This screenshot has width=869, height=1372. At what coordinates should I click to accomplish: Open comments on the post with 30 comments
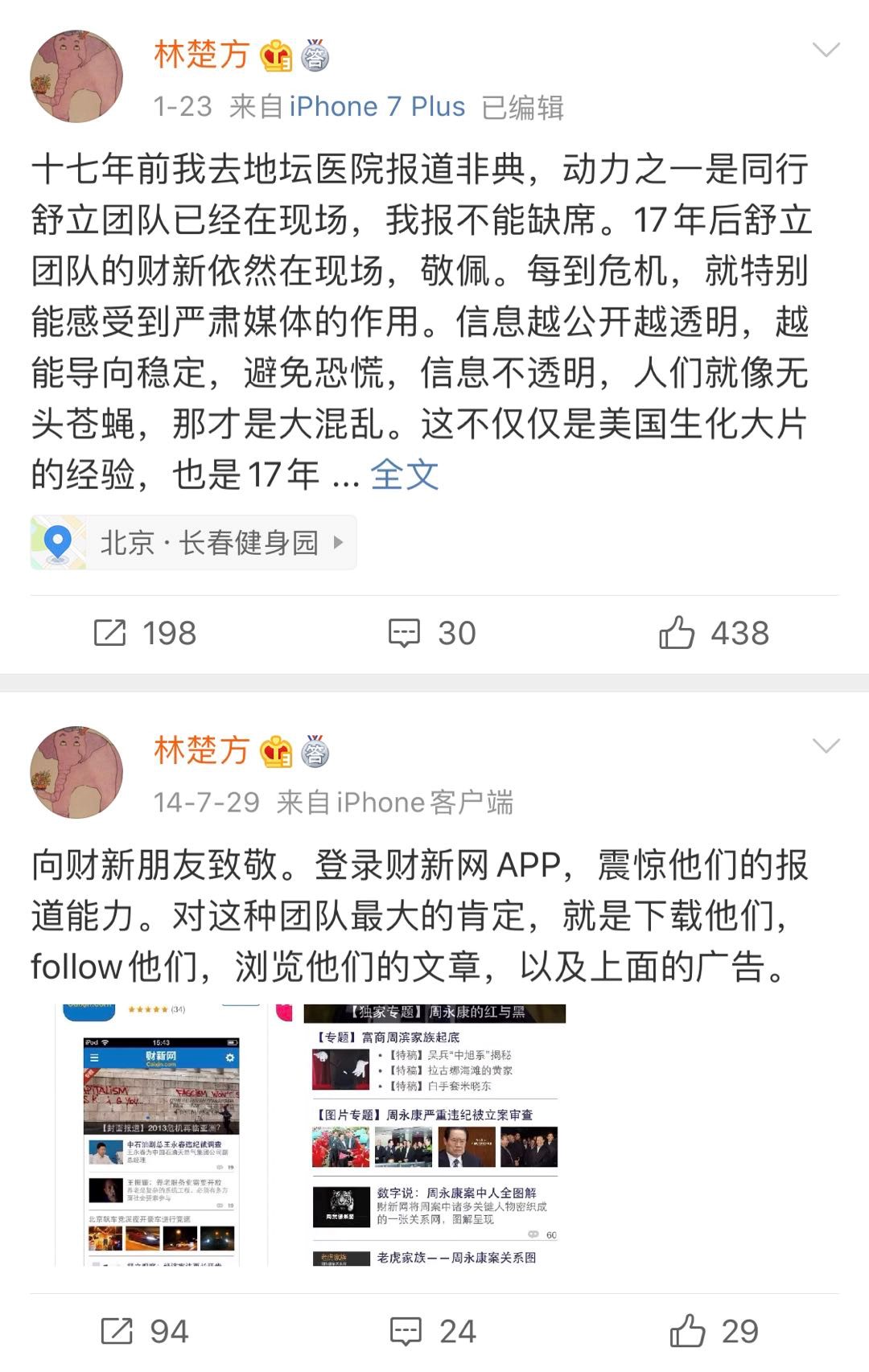click(x=432, y=633)
